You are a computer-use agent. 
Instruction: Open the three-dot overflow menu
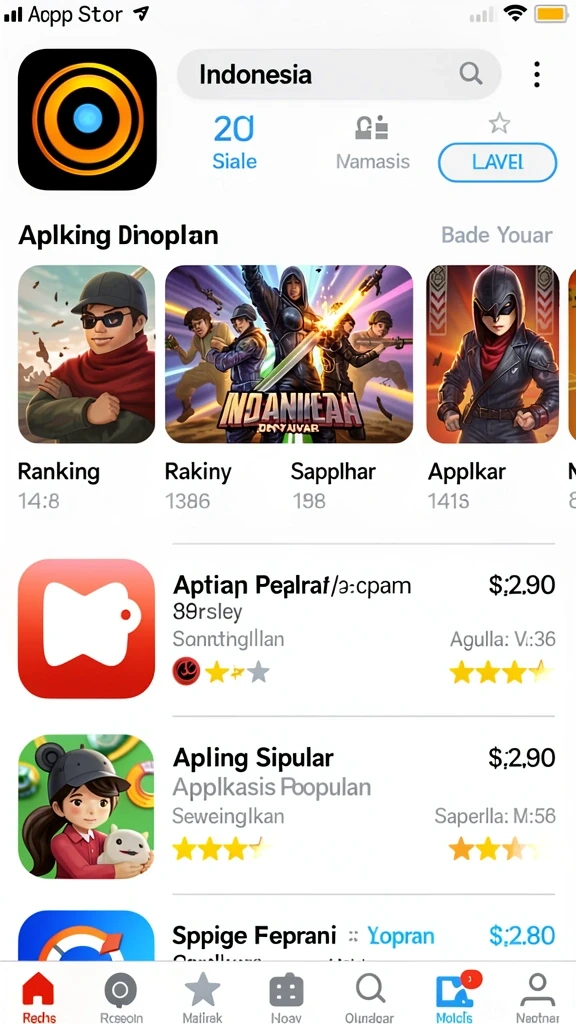[x=537, y=74]
